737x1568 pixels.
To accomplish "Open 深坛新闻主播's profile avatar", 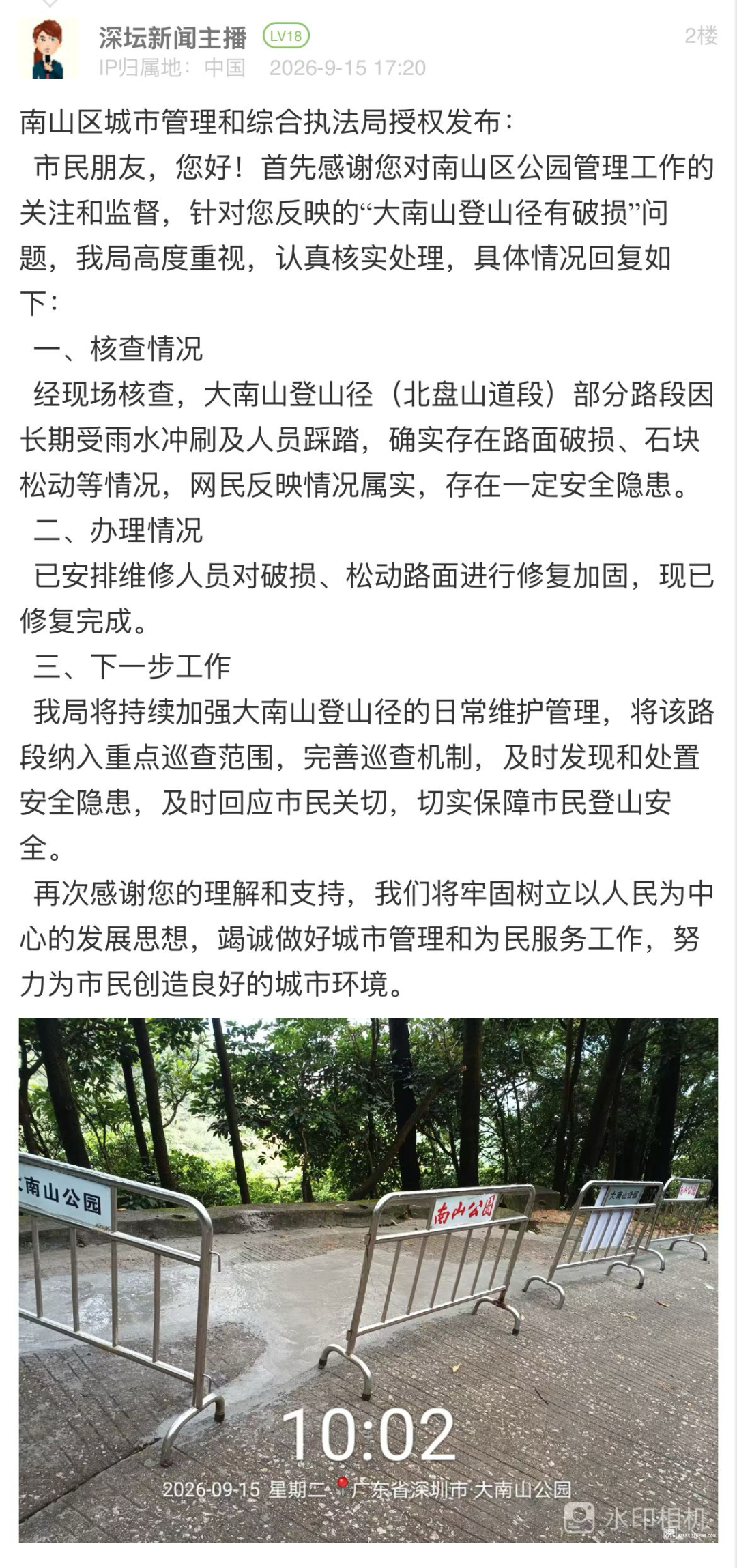I will point(48,49).
